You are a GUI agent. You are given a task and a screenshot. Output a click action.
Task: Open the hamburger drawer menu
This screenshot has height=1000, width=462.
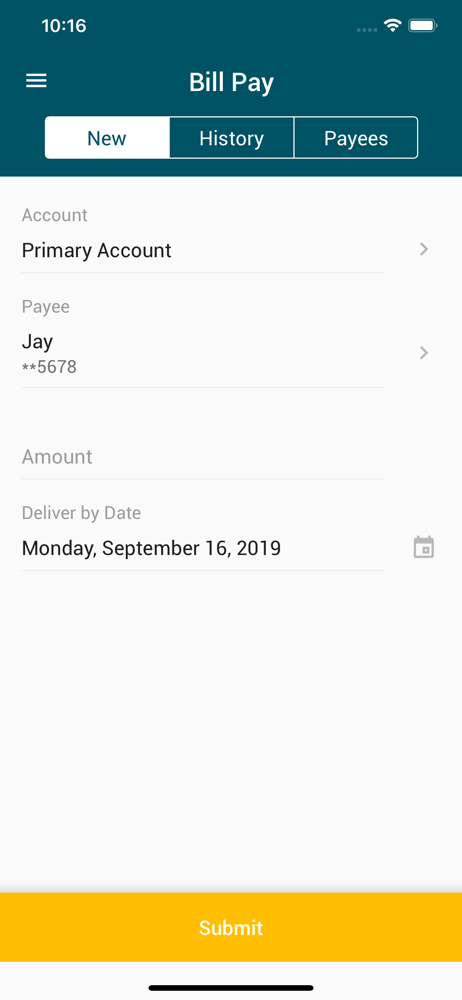[x=36, y=81]
